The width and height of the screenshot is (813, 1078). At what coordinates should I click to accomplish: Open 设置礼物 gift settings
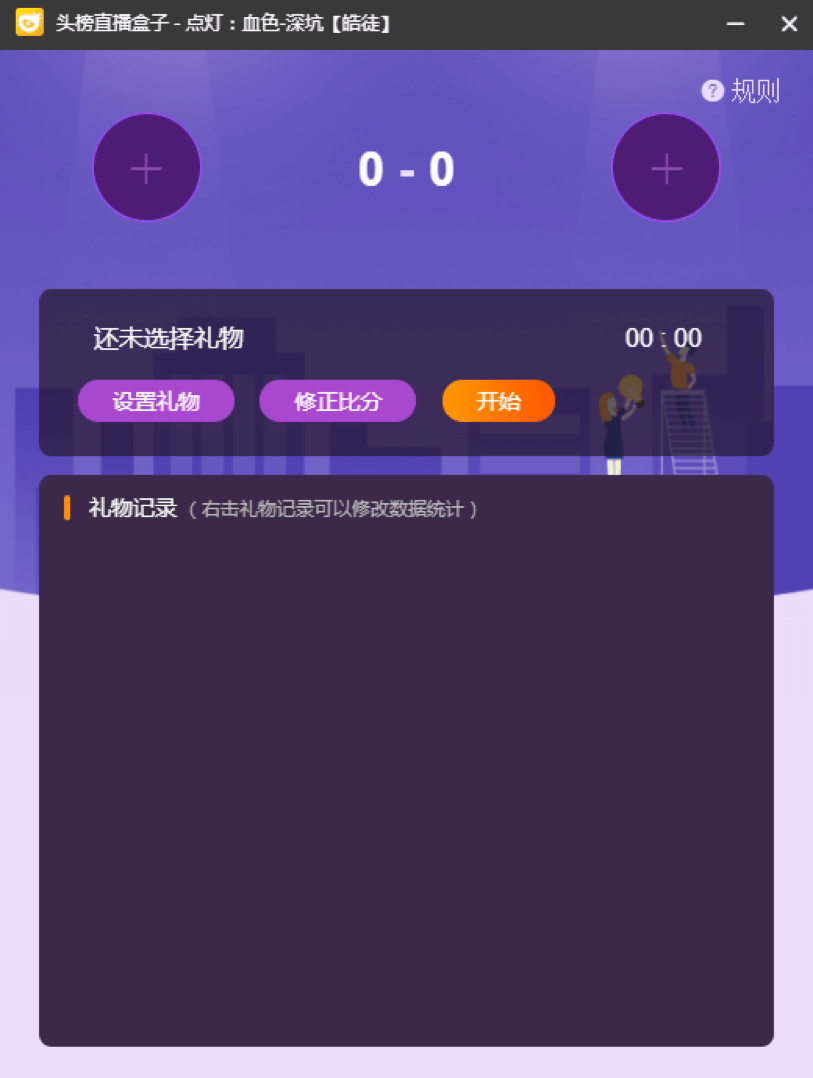click(156, 401)
